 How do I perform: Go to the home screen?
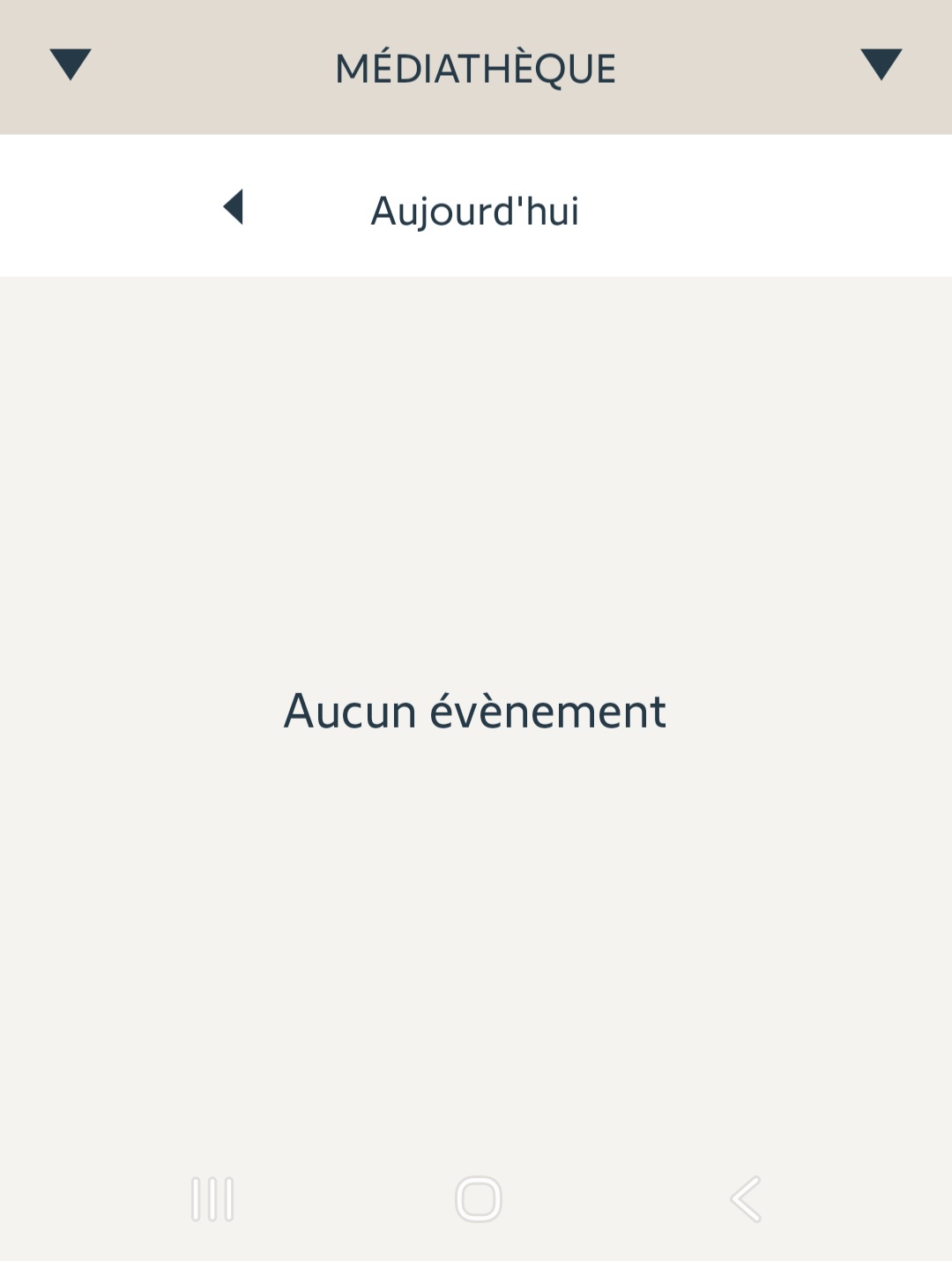click(x=479, y=1199)
